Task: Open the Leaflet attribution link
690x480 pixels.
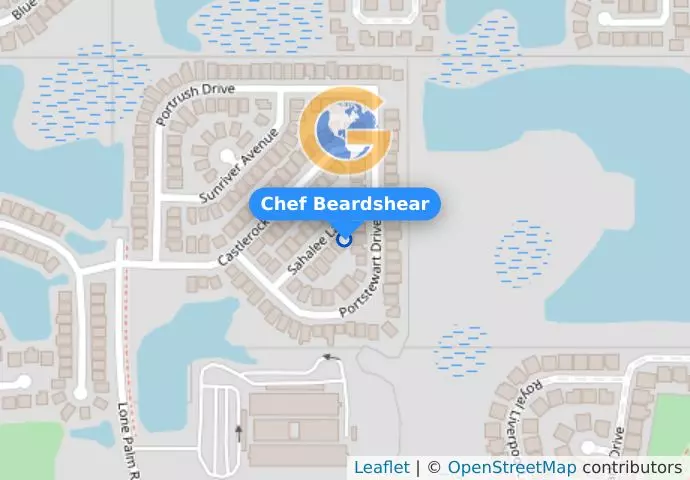Action: (381, 467)
